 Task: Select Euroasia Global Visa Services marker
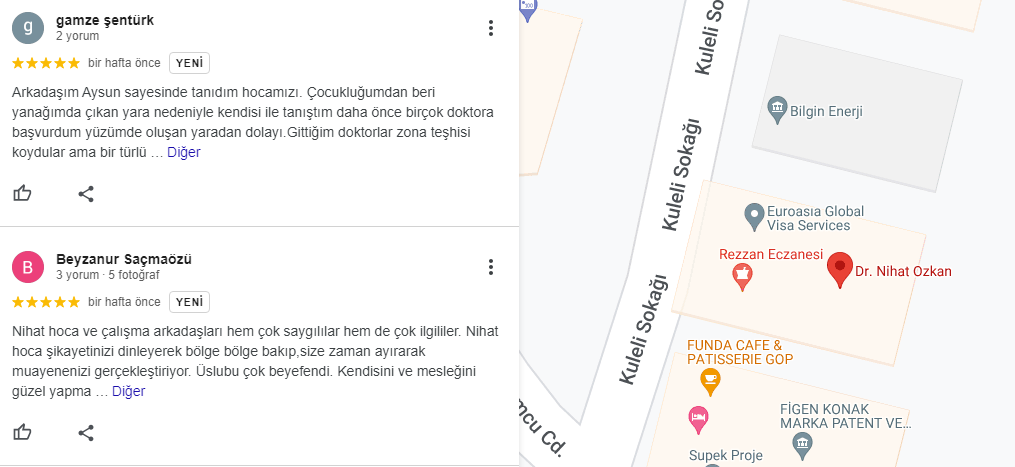point(756,213)
